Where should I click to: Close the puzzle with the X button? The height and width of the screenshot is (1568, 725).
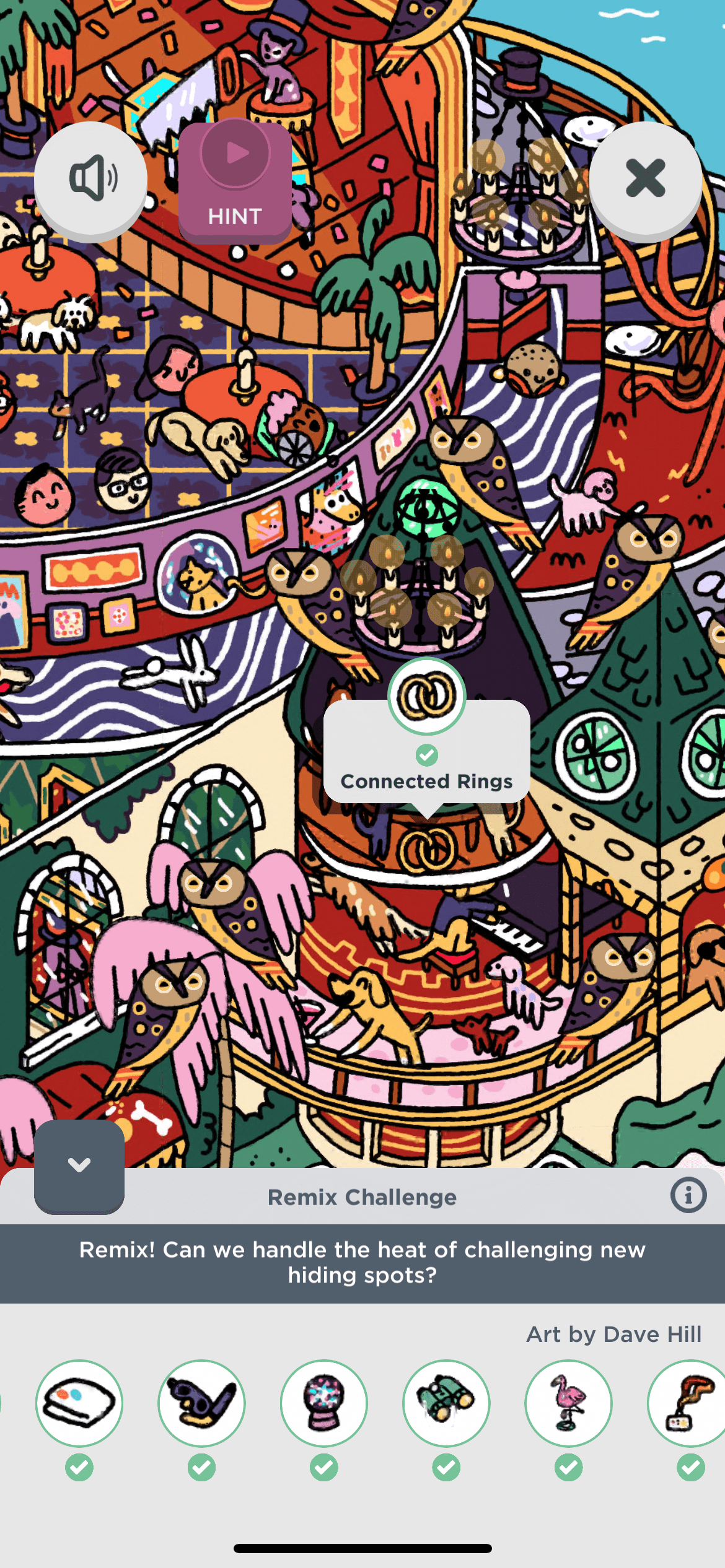[645, 178]
